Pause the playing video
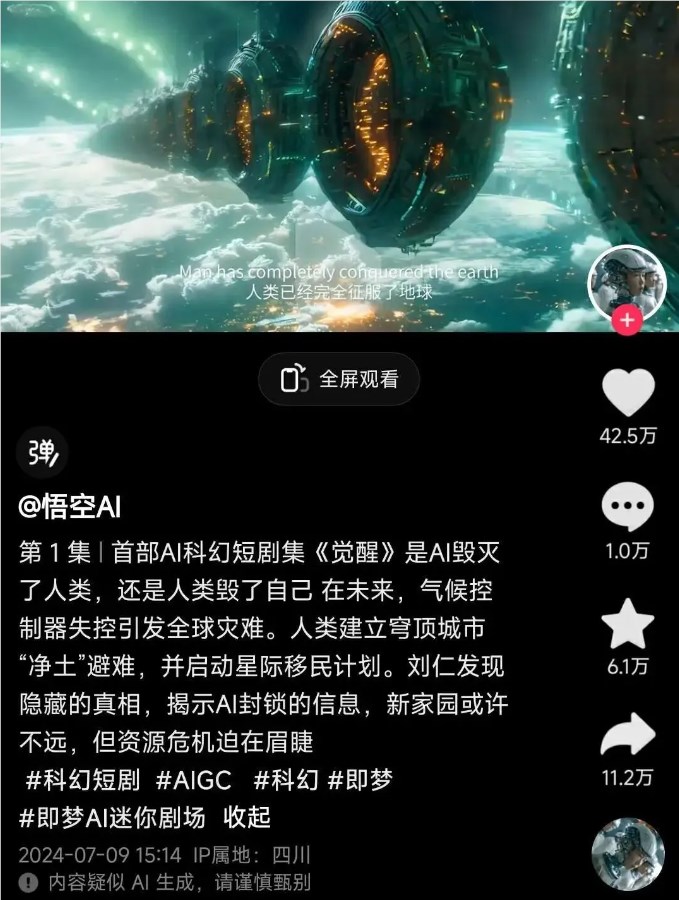This screenshot has height=900, width=679. tap(300, 150)
